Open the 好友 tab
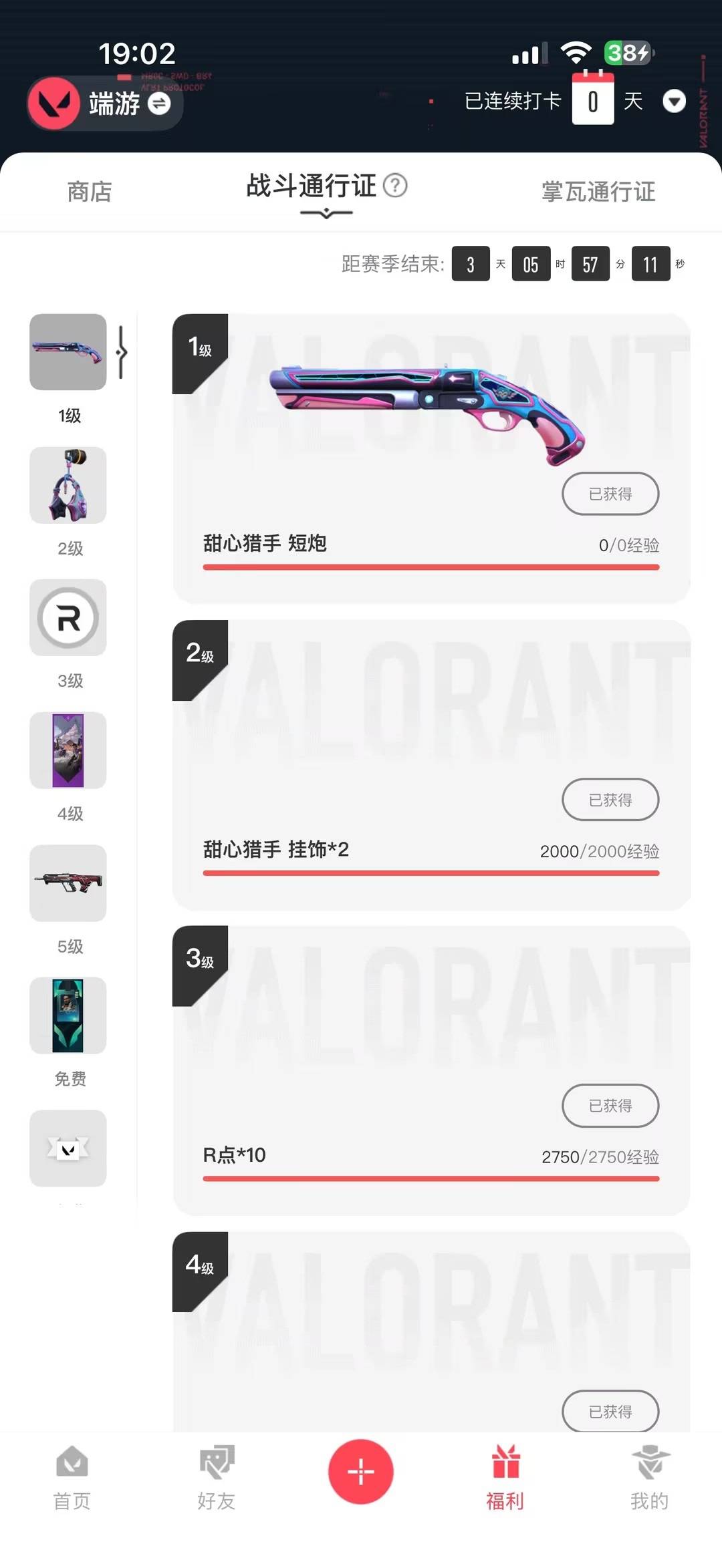The image size is (722, 1568). 217,1478
